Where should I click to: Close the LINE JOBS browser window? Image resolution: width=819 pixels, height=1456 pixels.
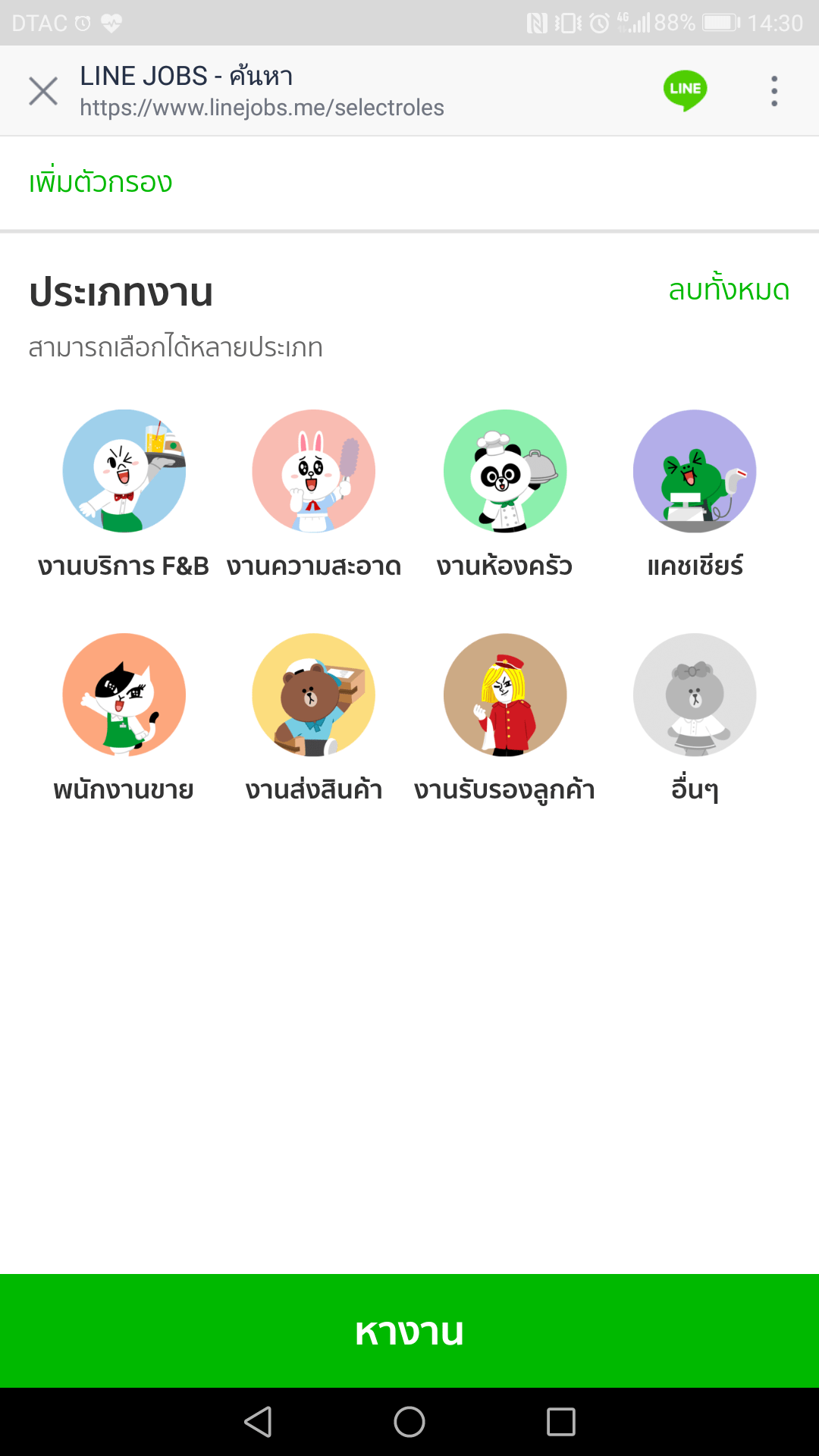pos(43,91)
